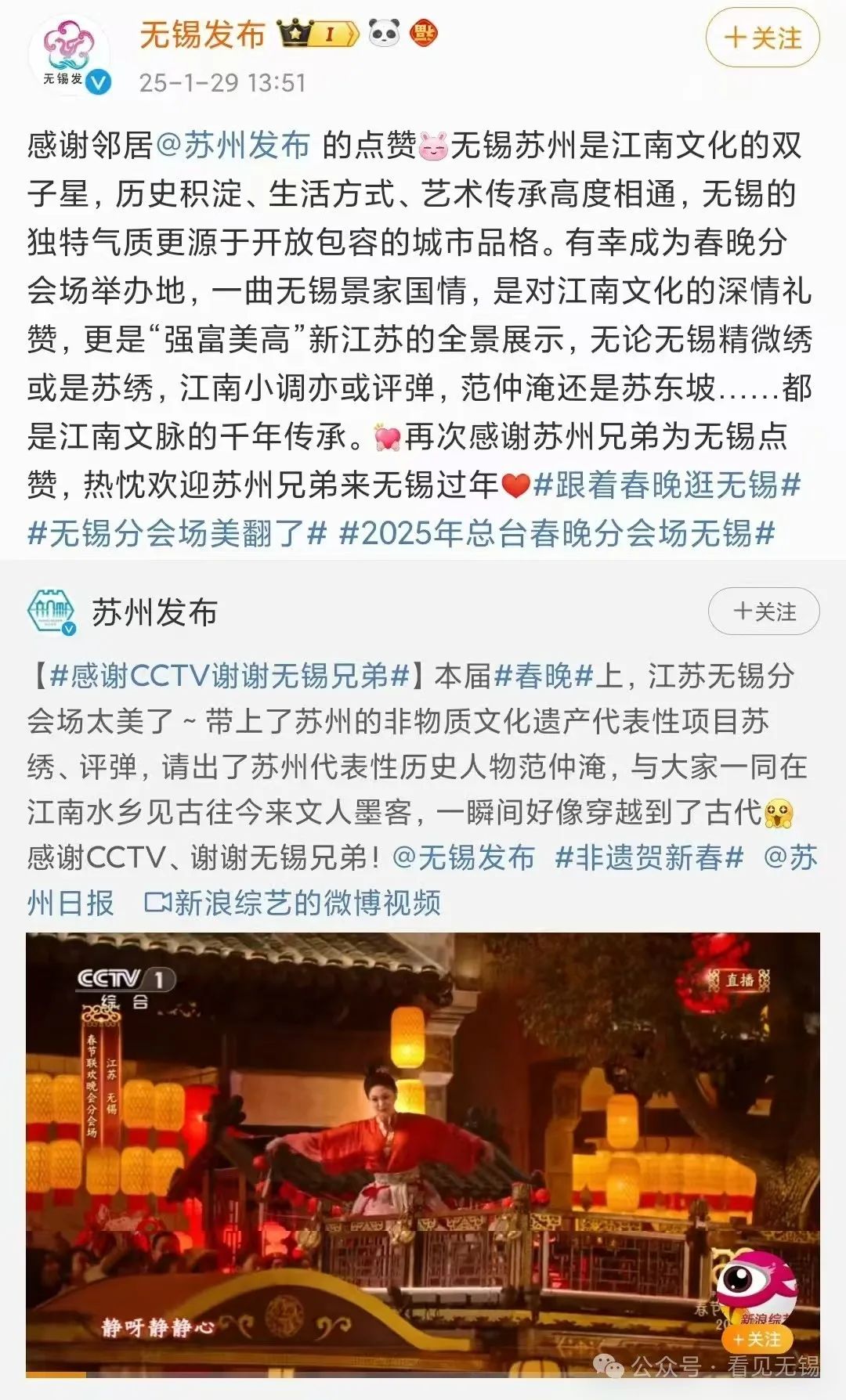Open hashtag #无锡分会场美翻了#
846x1400 pixels.
177,533
